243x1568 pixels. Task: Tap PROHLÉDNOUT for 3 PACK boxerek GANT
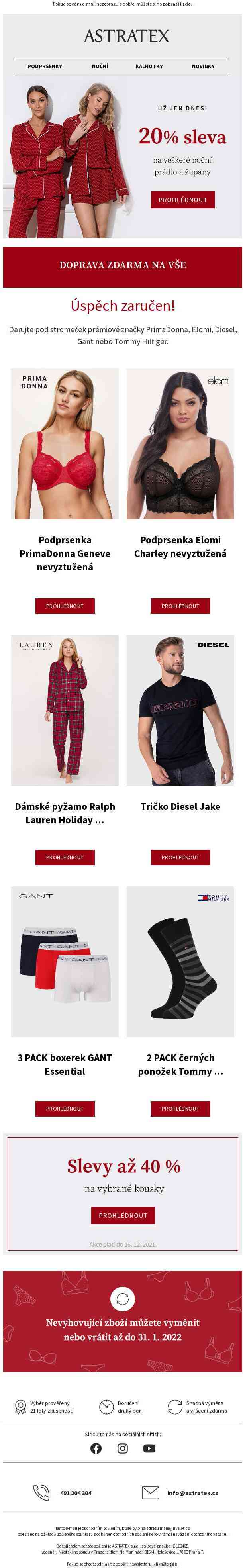pyautogui.click(x=65, y=1109)
